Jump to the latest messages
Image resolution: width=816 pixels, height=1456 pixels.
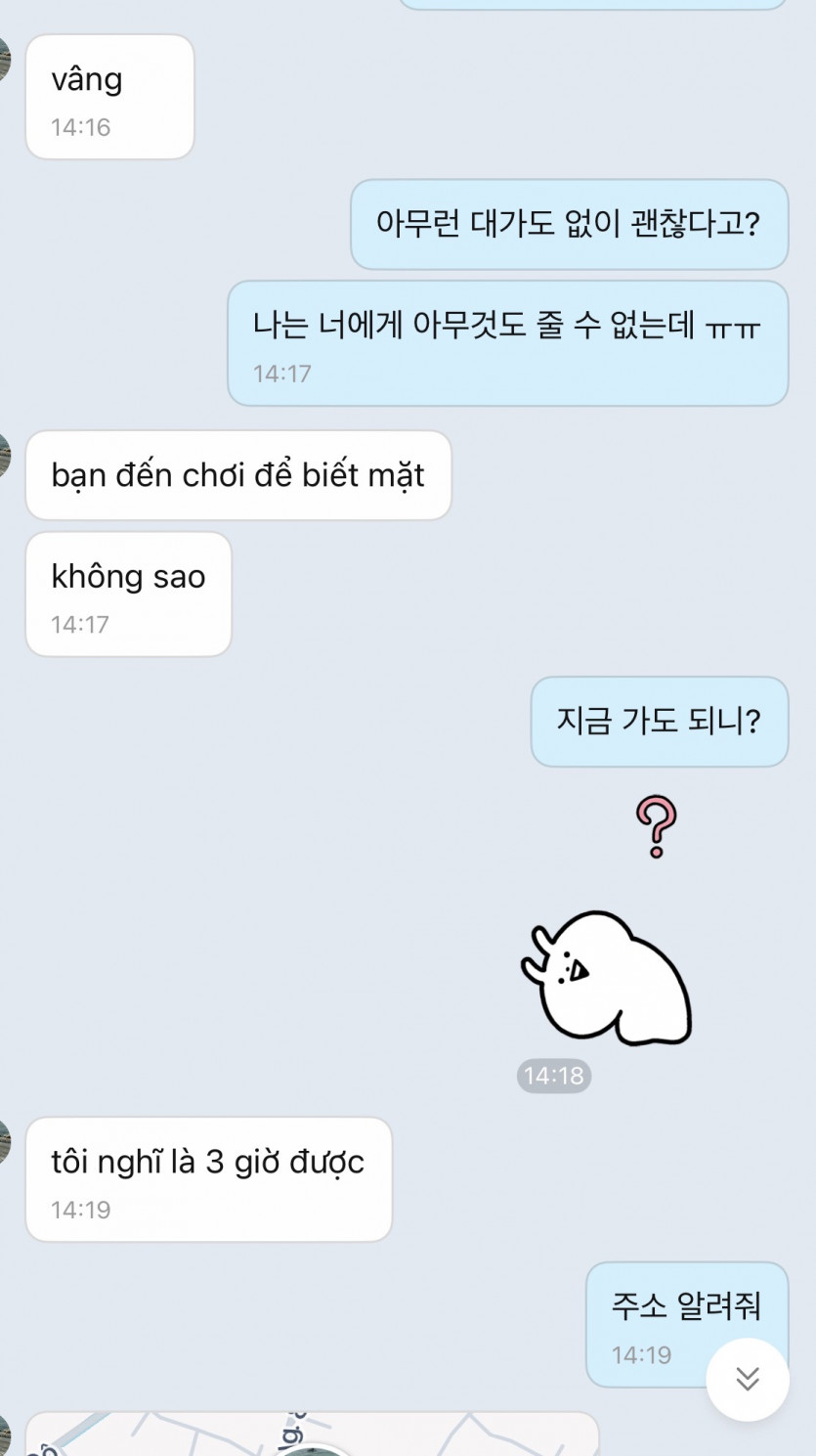click(748, 1379)
